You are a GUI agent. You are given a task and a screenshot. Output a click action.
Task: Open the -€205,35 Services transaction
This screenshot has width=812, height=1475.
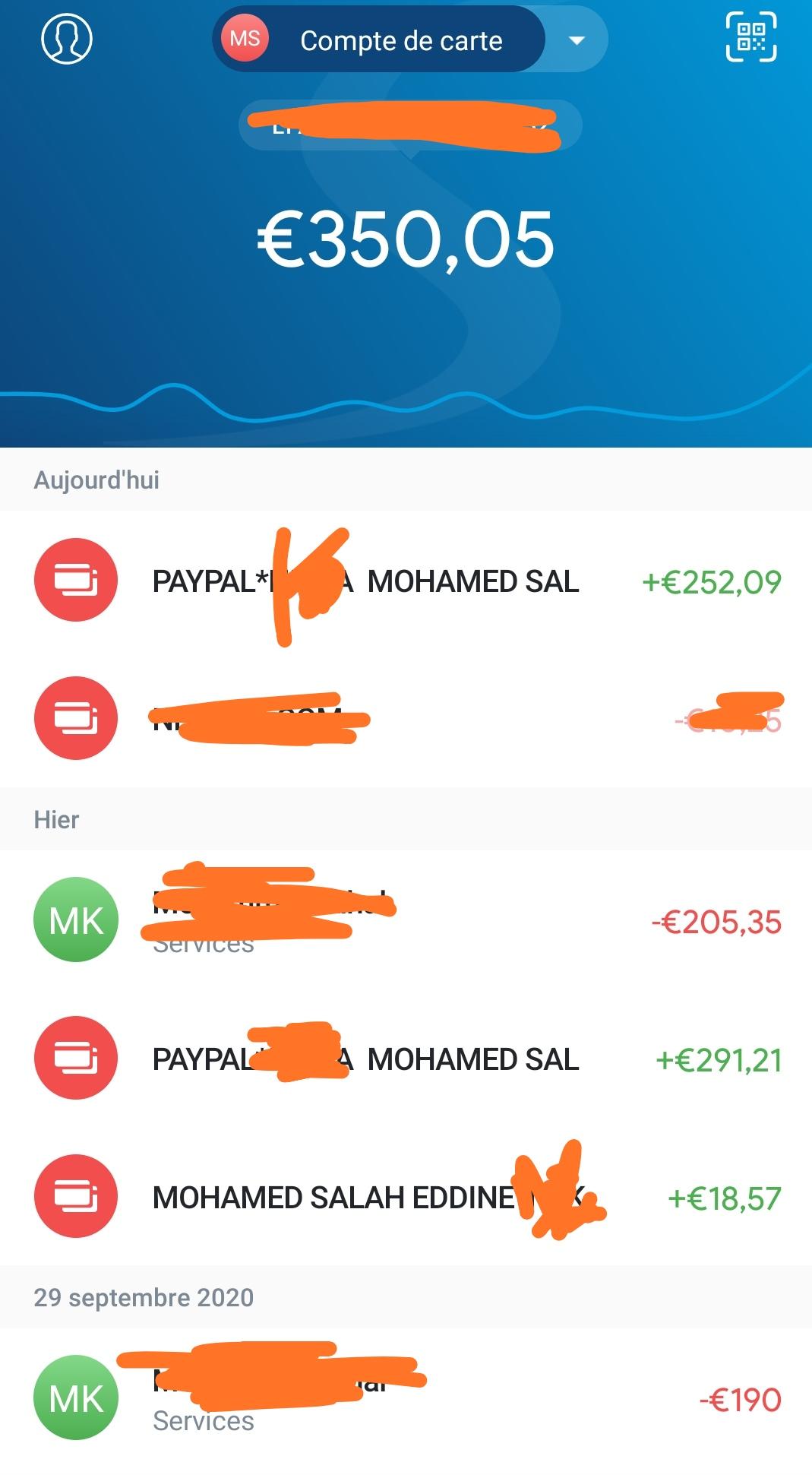(406, 920)
